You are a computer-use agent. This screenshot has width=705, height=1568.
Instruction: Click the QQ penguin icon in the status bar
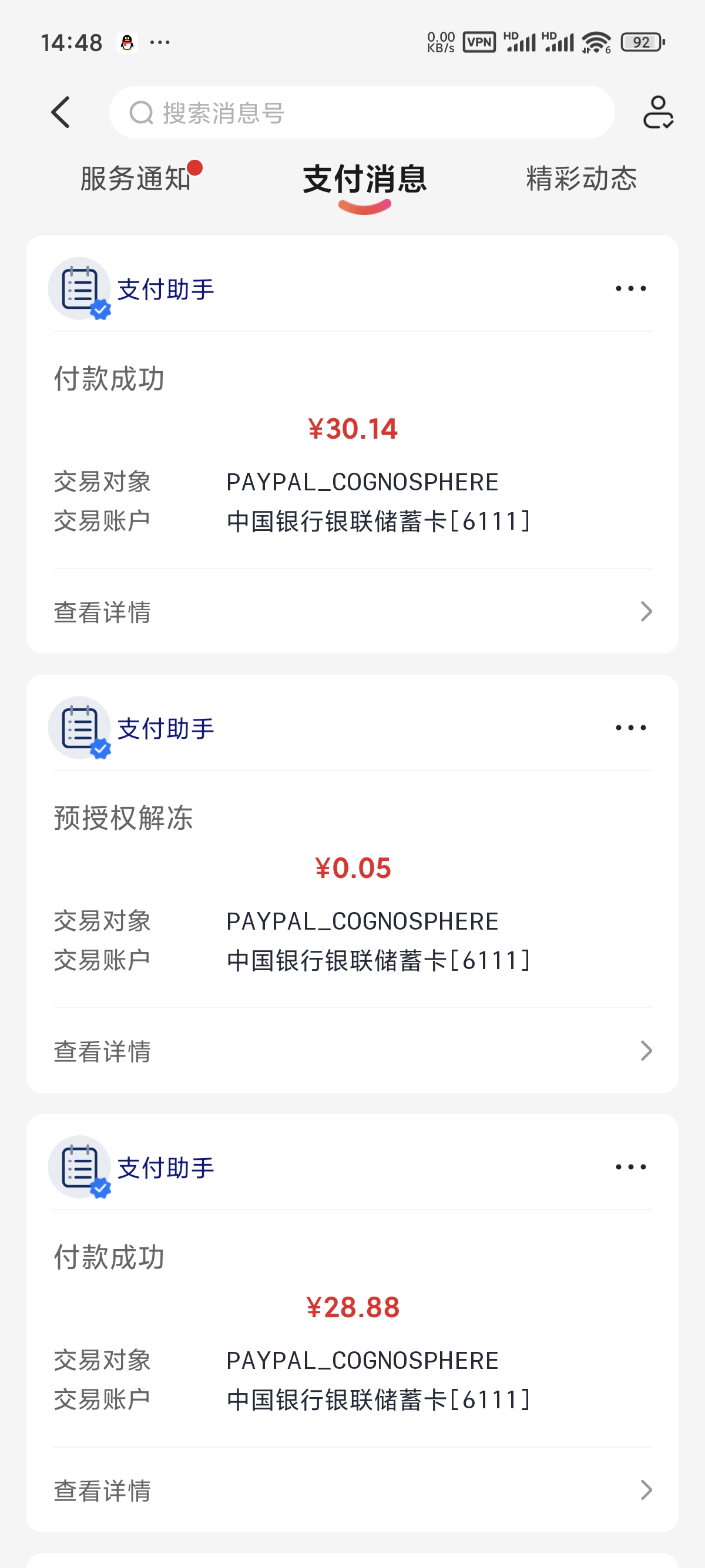126,41
